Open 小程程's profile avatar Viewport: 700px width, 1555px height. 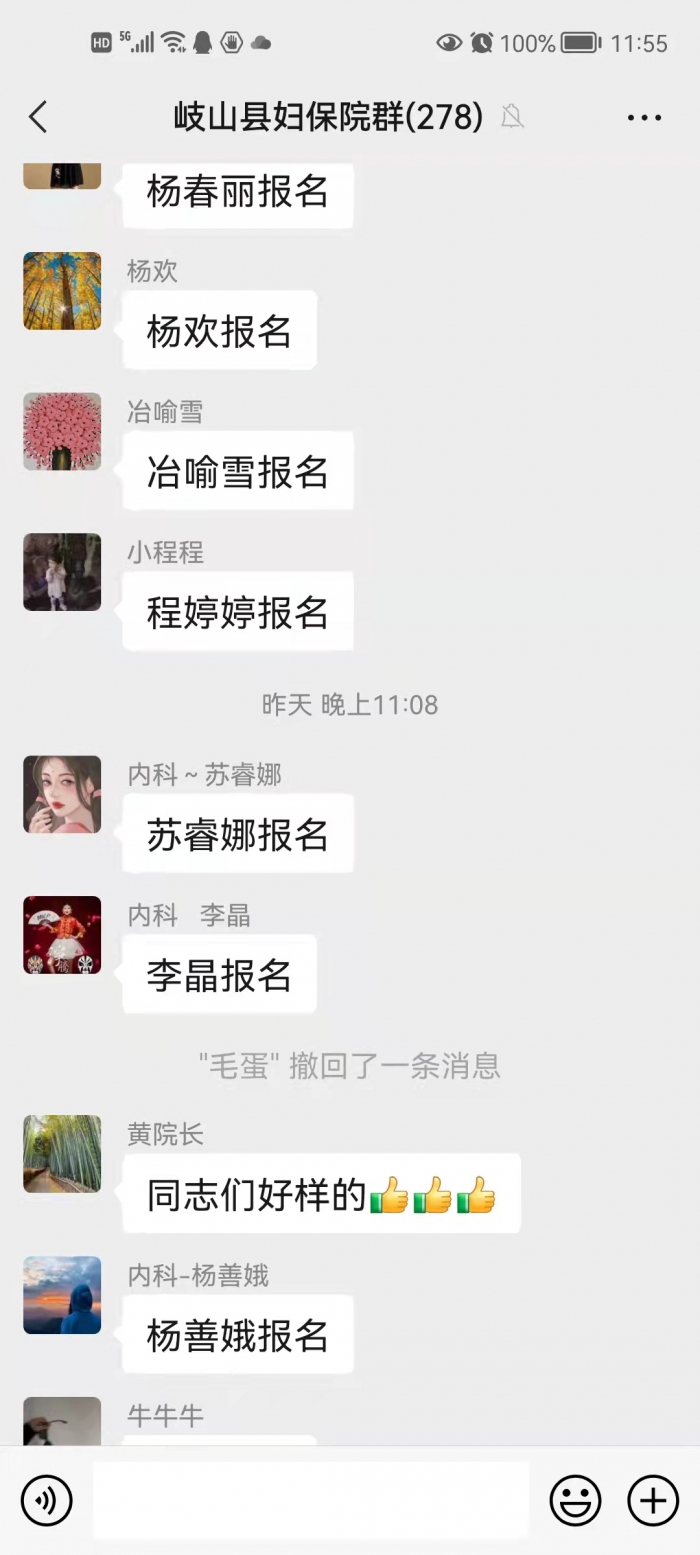pos(62,572)
